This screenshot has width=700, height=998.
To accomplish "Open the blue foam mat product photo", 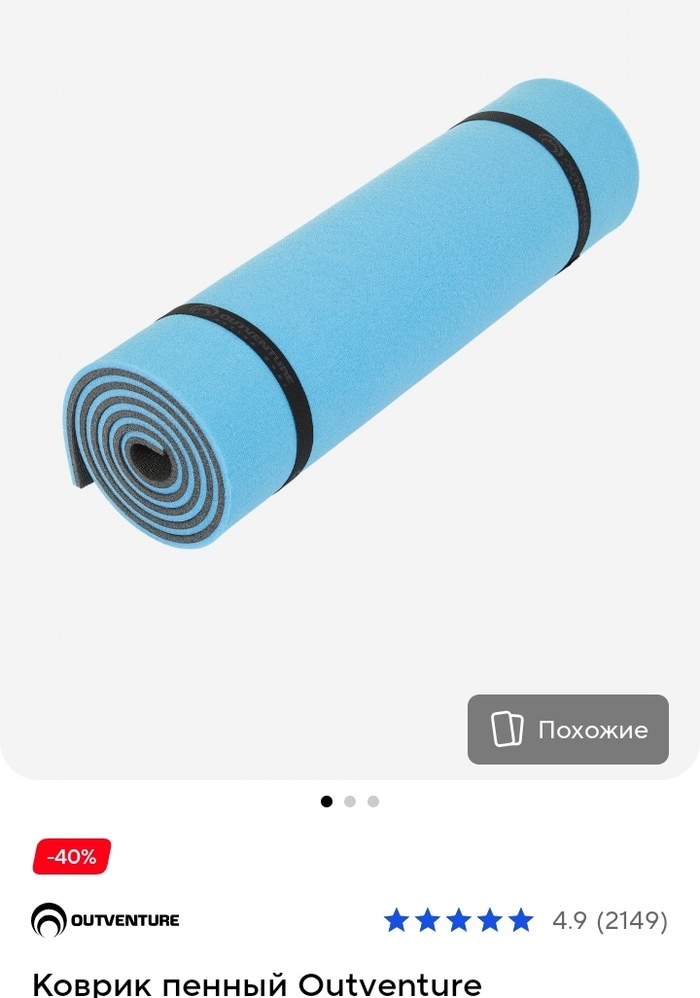I will [350, 320].
